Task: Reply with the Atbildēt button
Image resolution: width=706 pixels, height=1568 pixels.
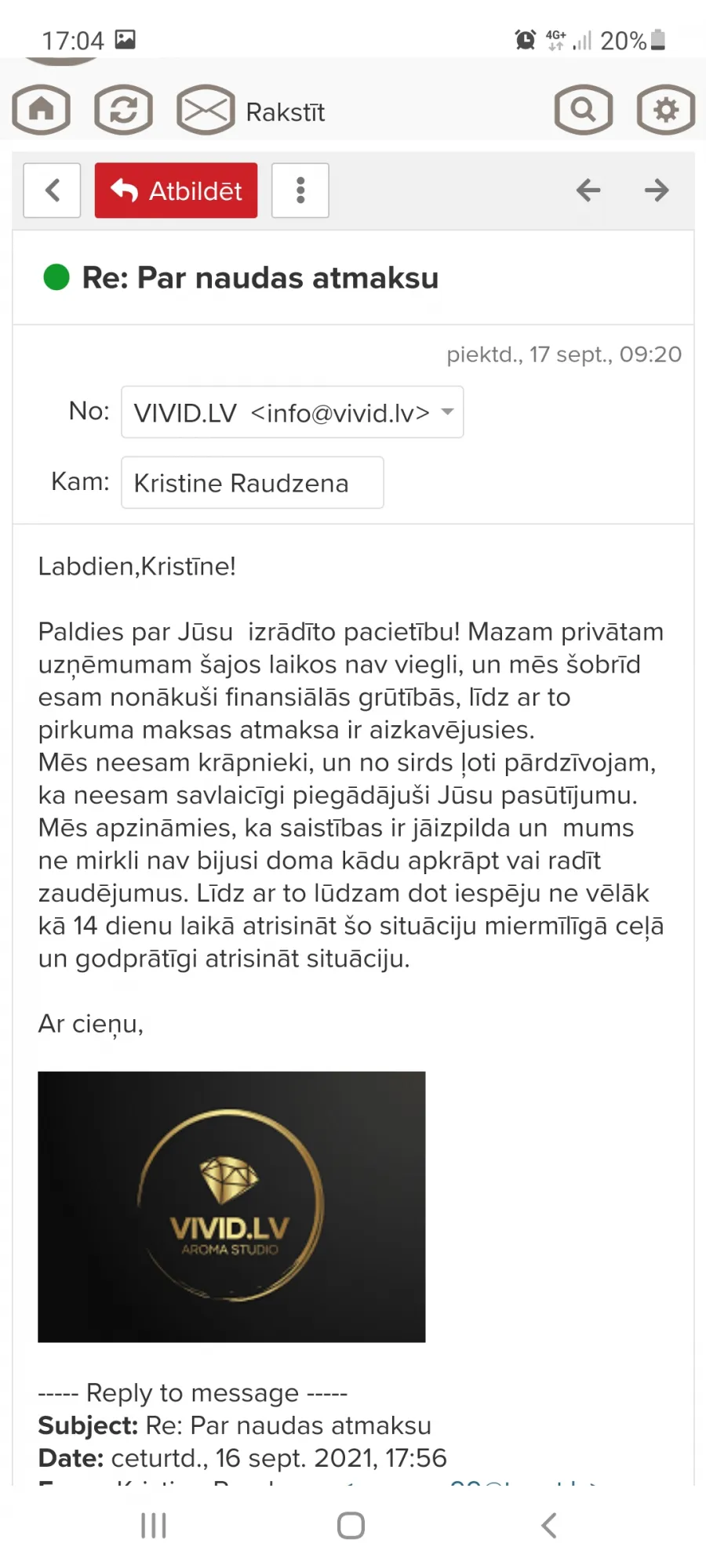Action: tap(176, 191)
